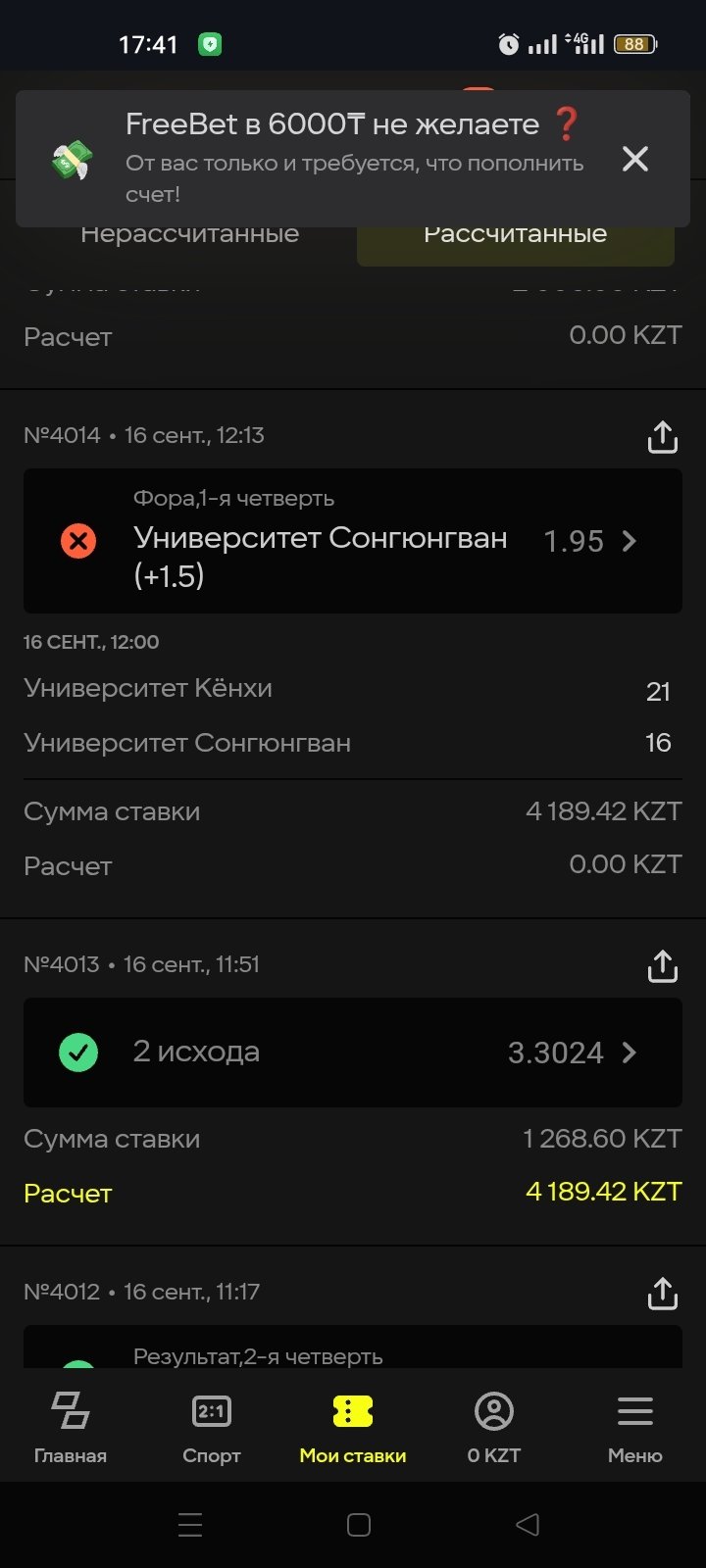The height and width of the screenshot is (1568, 706).
Task: Tap the system back button
Action: click(528, 1525)
